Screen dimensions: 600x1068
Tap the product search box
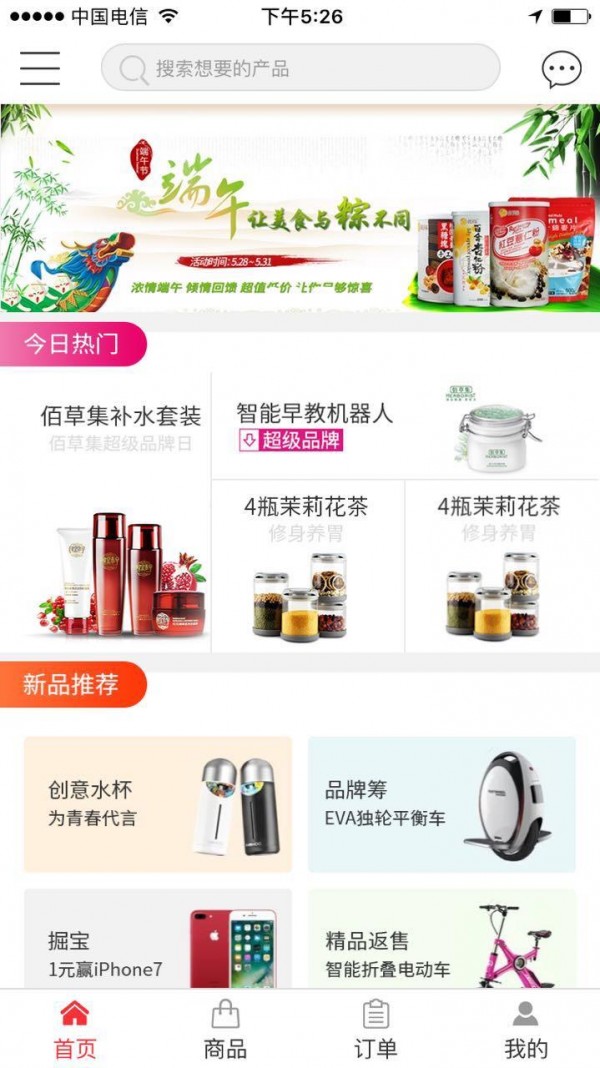click(x=300, y=68)
